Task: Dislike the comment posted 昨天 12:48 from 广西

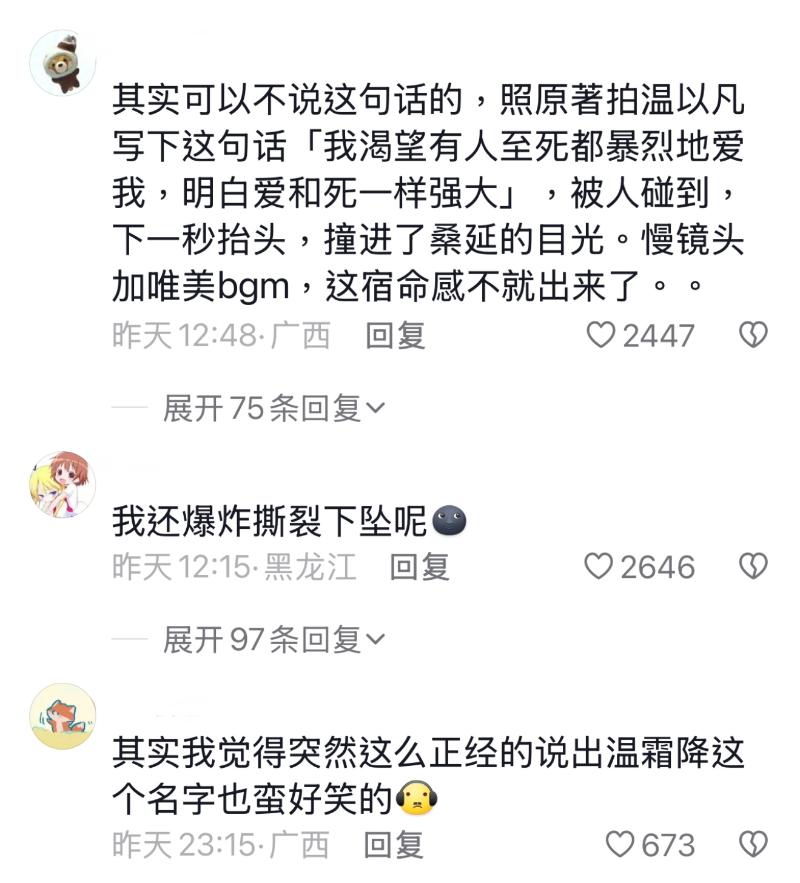Action: click(x=752, y=335)
